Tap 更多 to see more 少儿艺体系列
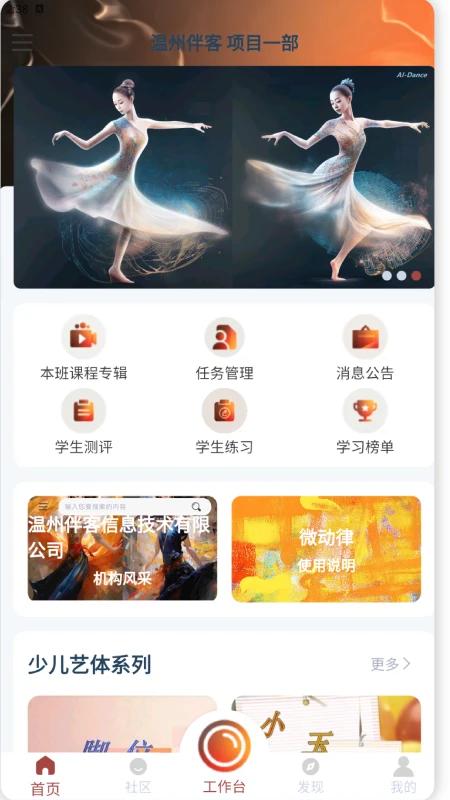 point(391,664)
